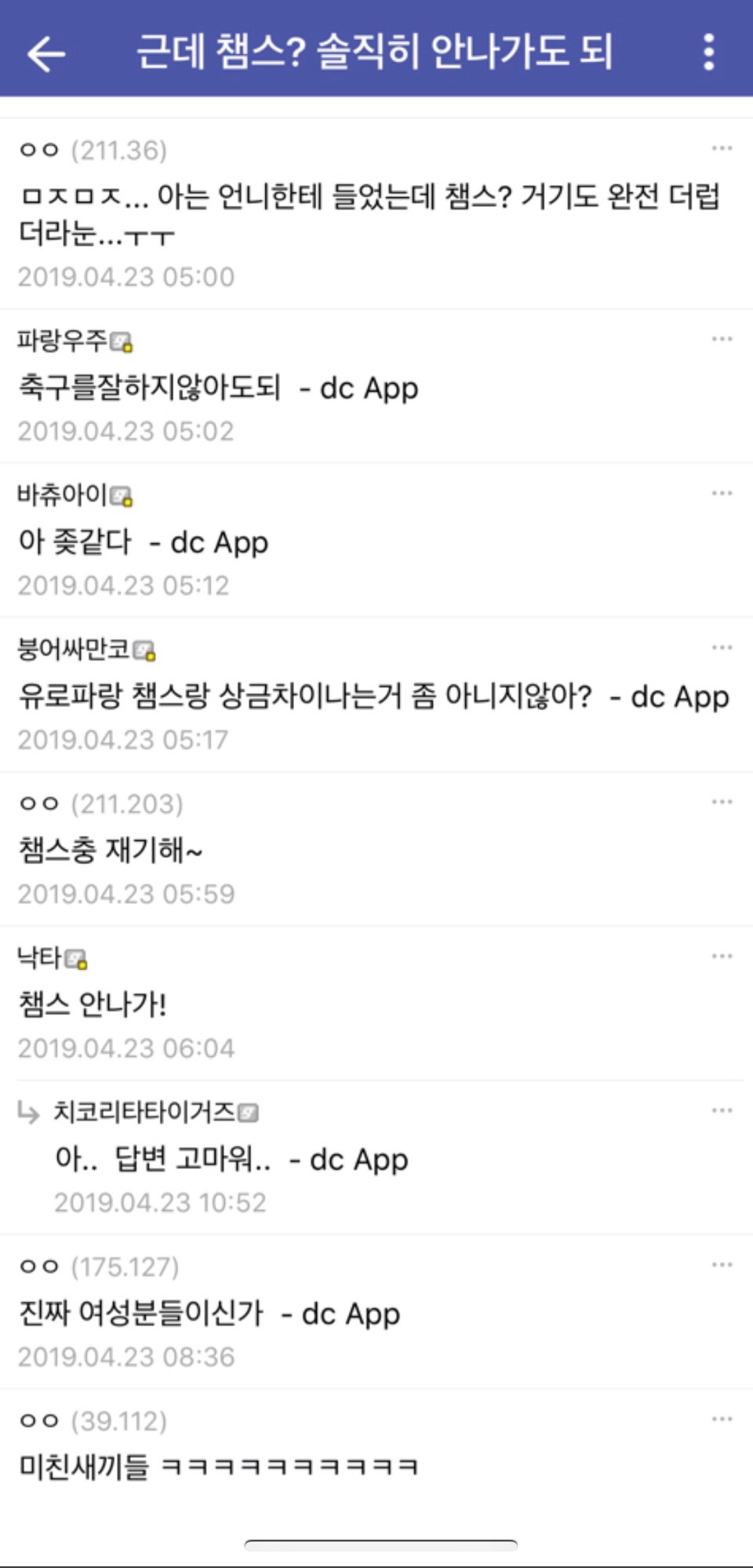Open options for 낙타's comment
Viewport: 753px width, 1568px height.
[x=721, y=956]
